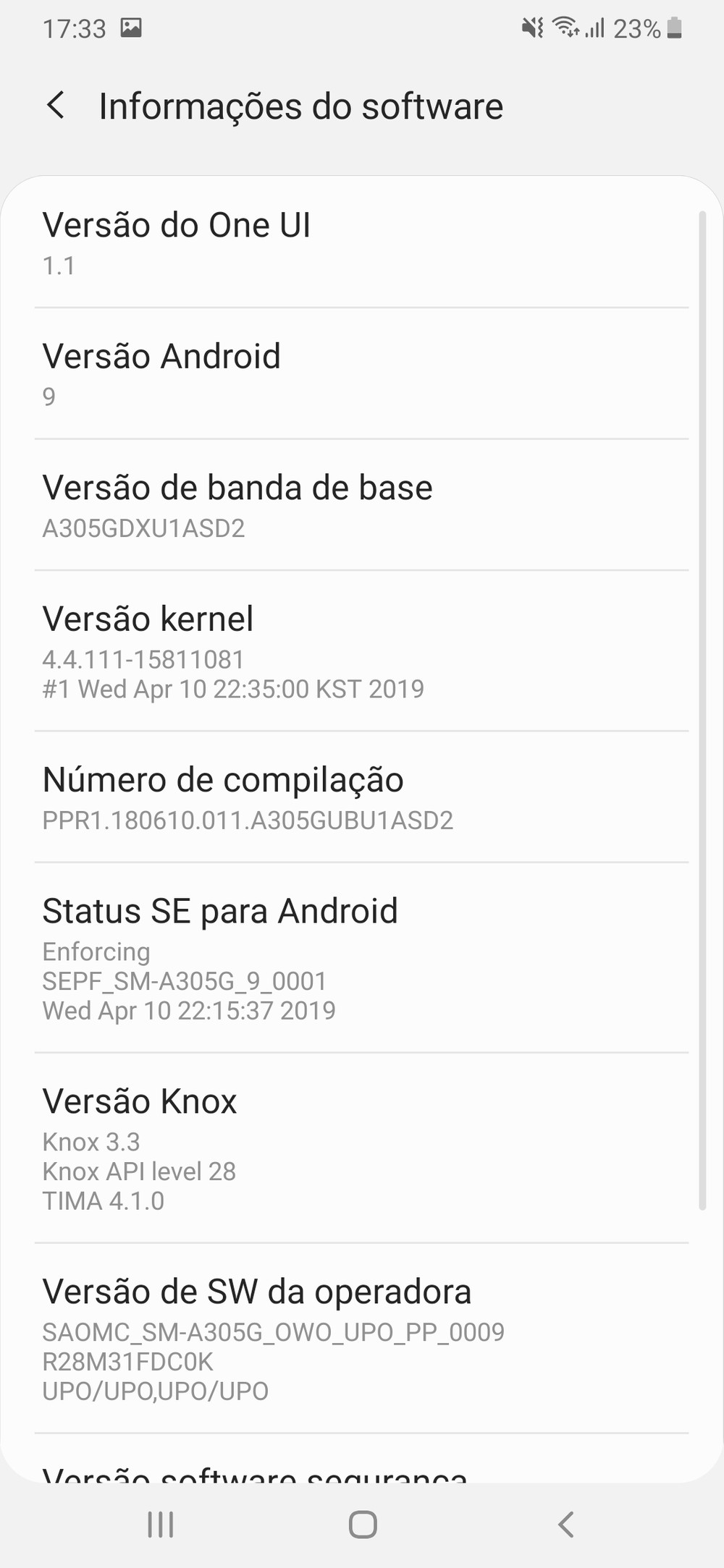724x1568 pixels.
Task: Go back from Informações do software
Action: tap(56, 106)
